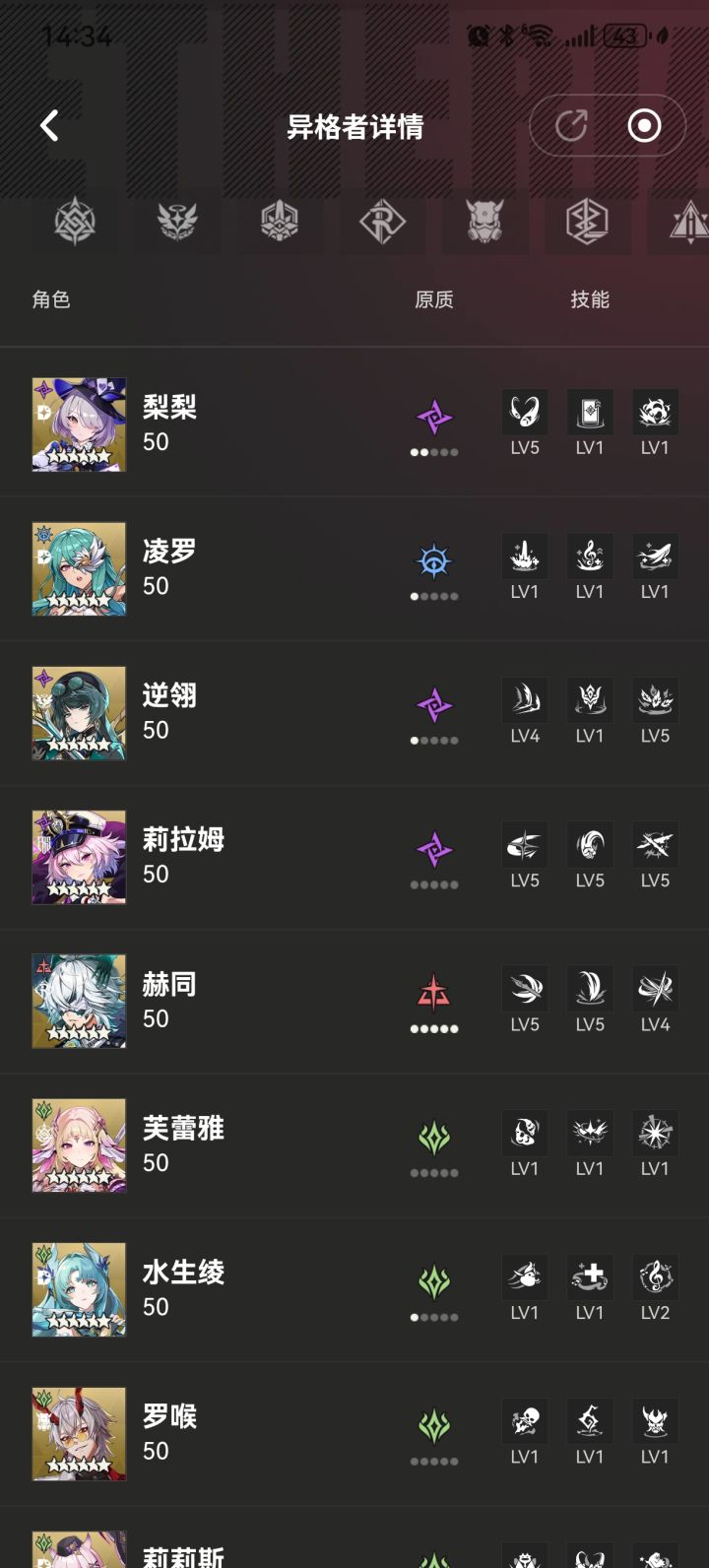Select 水生绫's musical note skill at LV2
The height and width of the screenshot is (1568, 709).
click(655, 1277)
